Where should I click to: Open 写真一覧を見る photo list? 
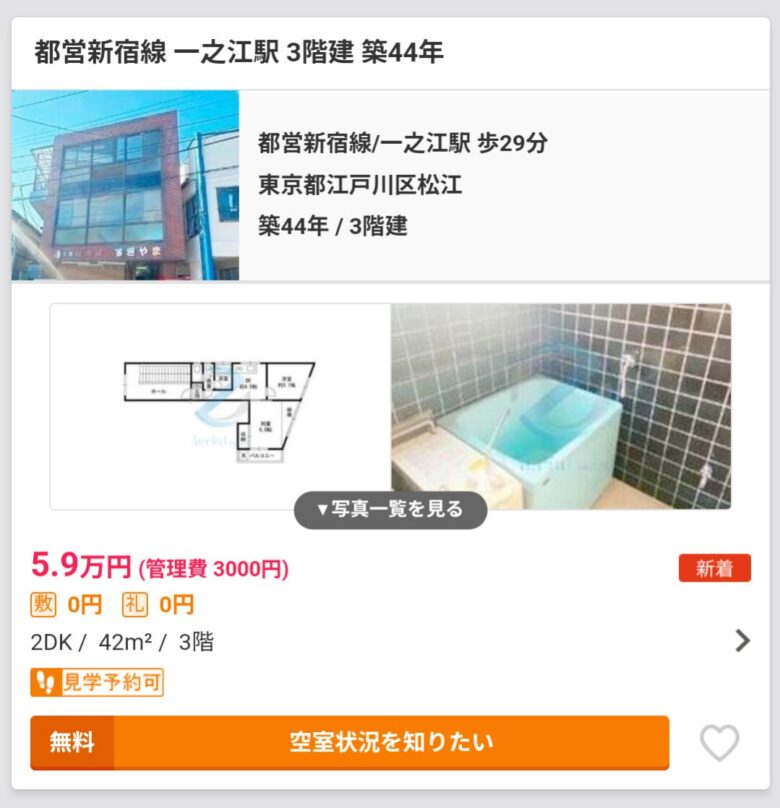click(x=390, y=509)
